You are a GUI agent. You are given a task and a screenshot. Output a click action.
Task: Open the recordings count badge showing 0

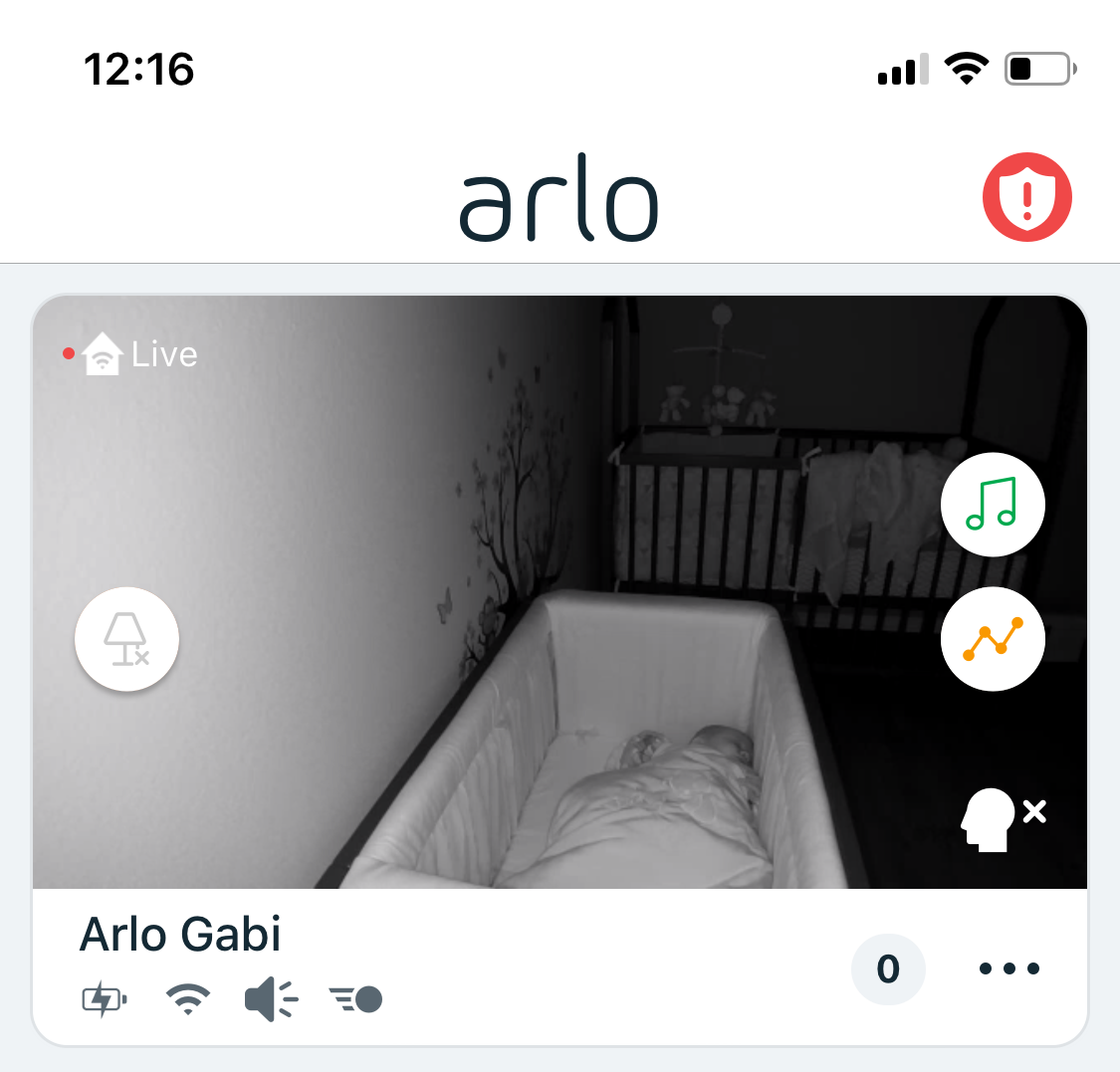[x=888, y=968]
